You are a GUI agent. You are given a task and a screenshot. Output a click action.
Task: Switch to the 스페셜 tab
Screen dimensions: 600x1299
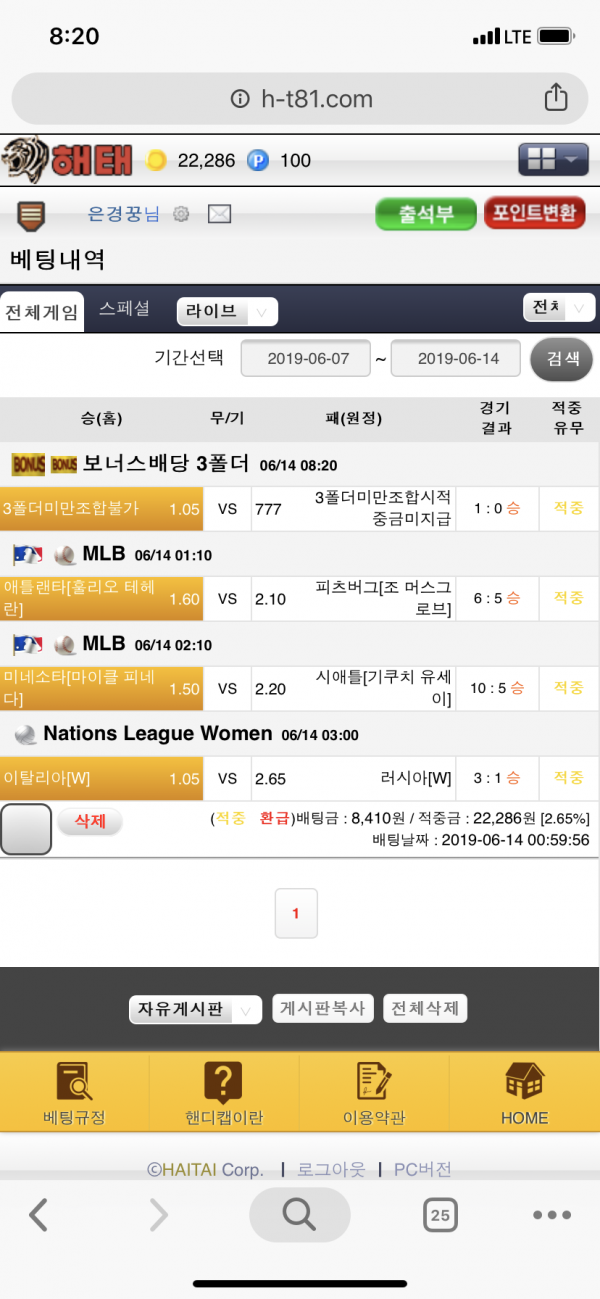124,309
